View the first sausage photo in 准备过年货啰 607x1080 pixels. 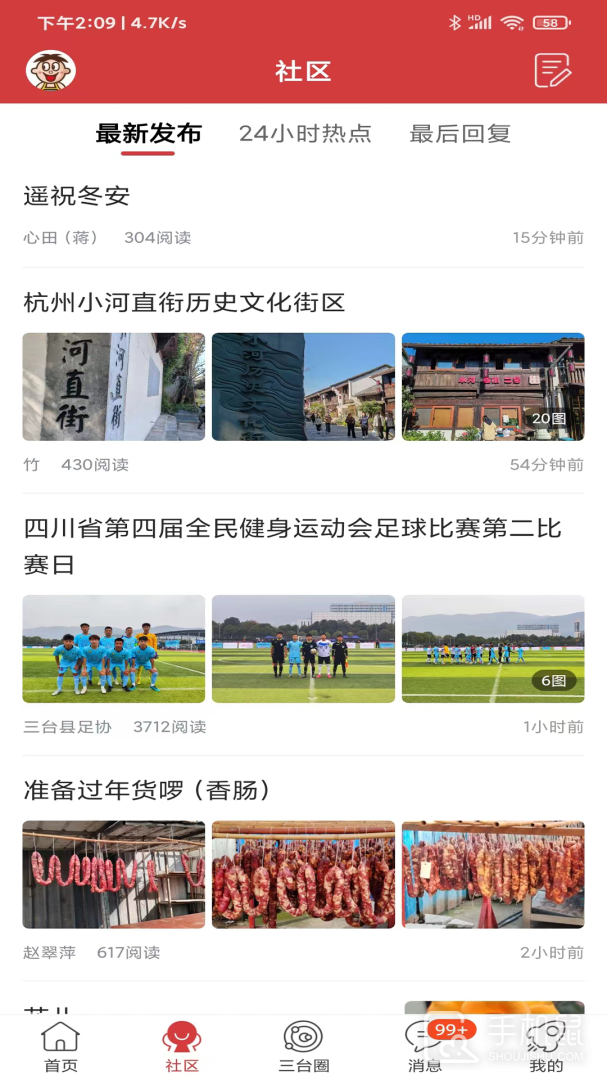pyautogui.click(x=114, y=875)
